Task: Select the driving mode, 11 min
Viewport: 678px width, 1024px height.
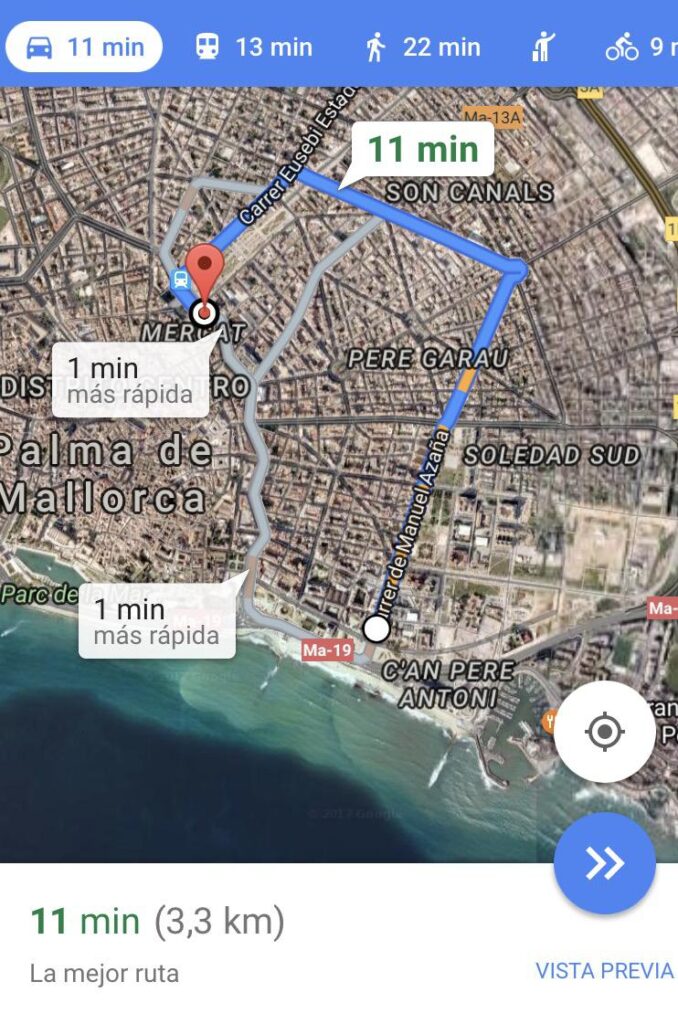Action: tap(84, 47)
